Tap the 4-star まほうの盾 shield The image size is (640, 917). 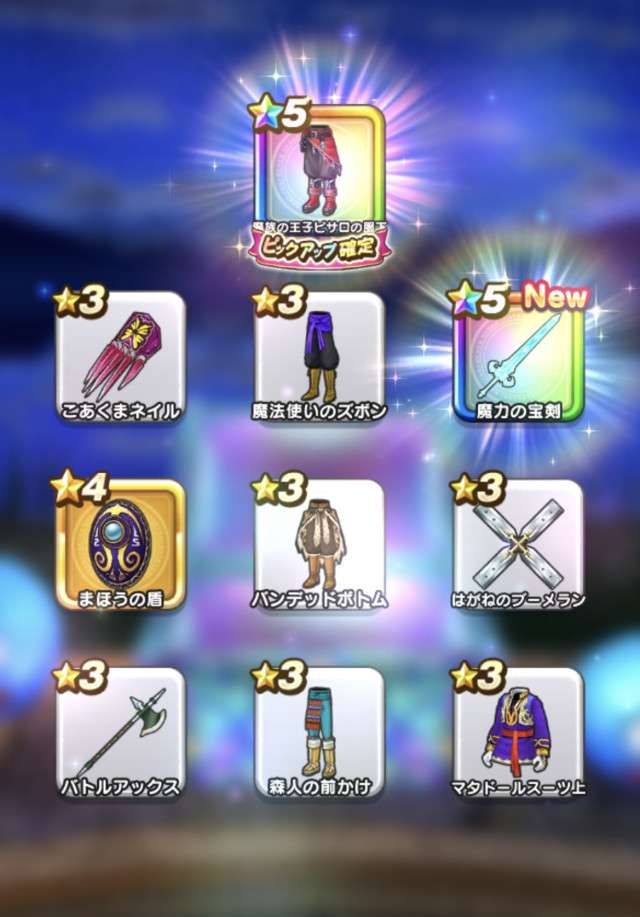coord(120,542)
